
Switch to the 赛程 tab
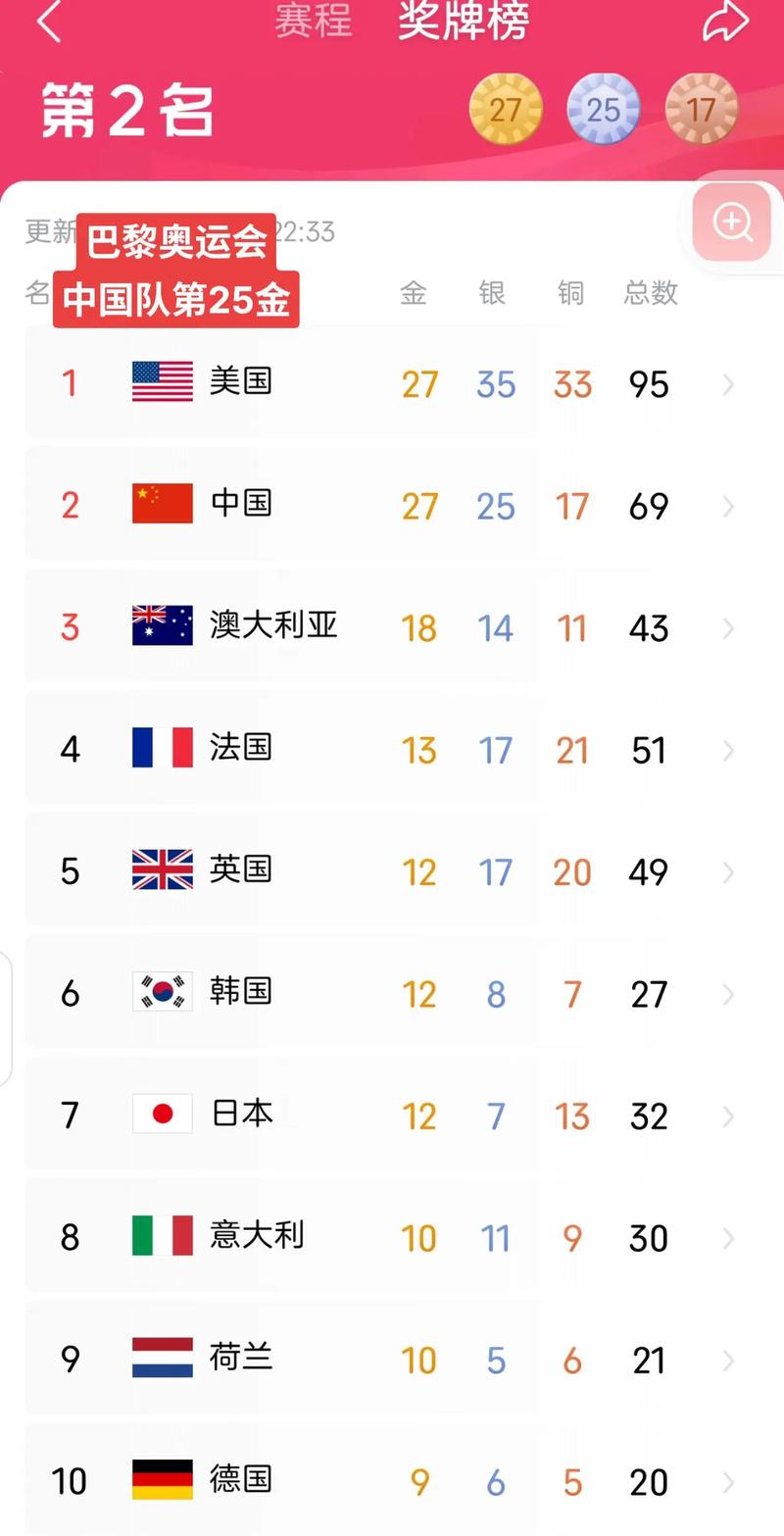[x=313, y=22]
